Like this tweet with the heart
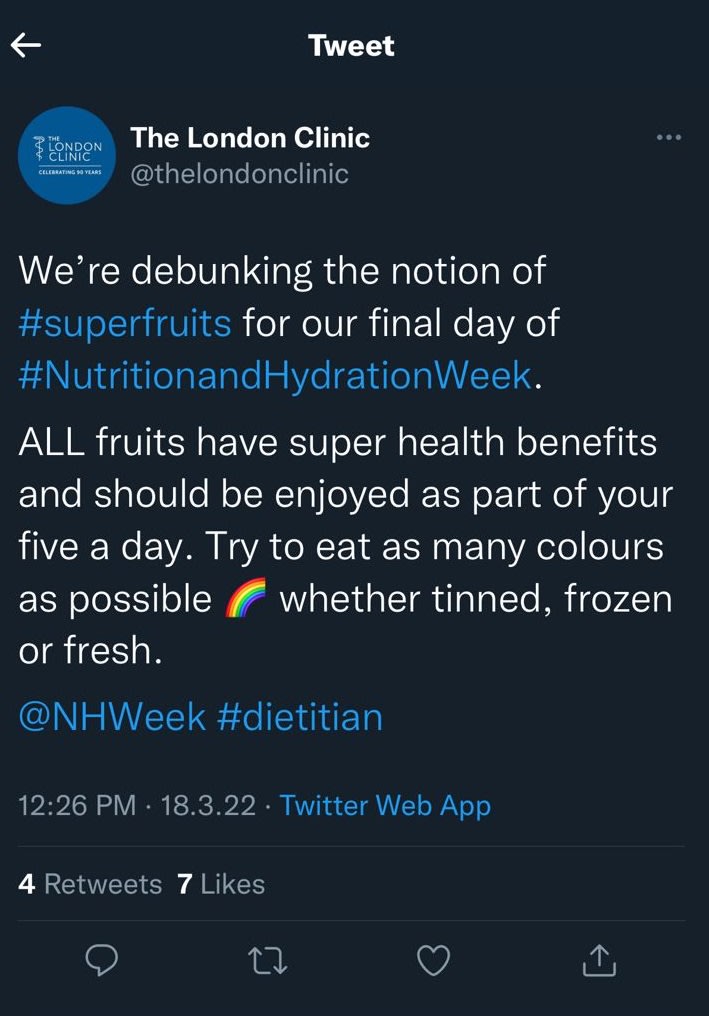Viewport: 709px width, 1016px height. pos(433,961)
